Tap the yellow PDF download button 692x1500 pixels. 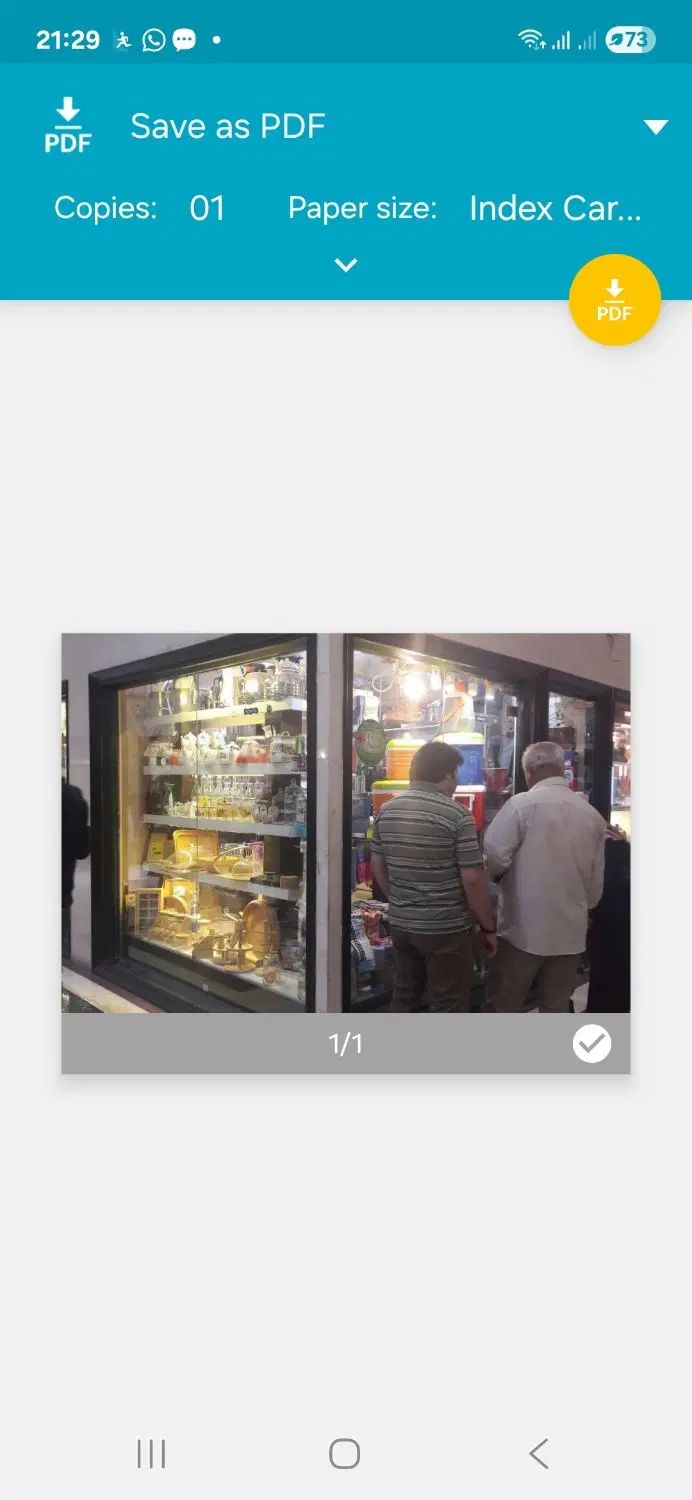[x=614, y=300]
